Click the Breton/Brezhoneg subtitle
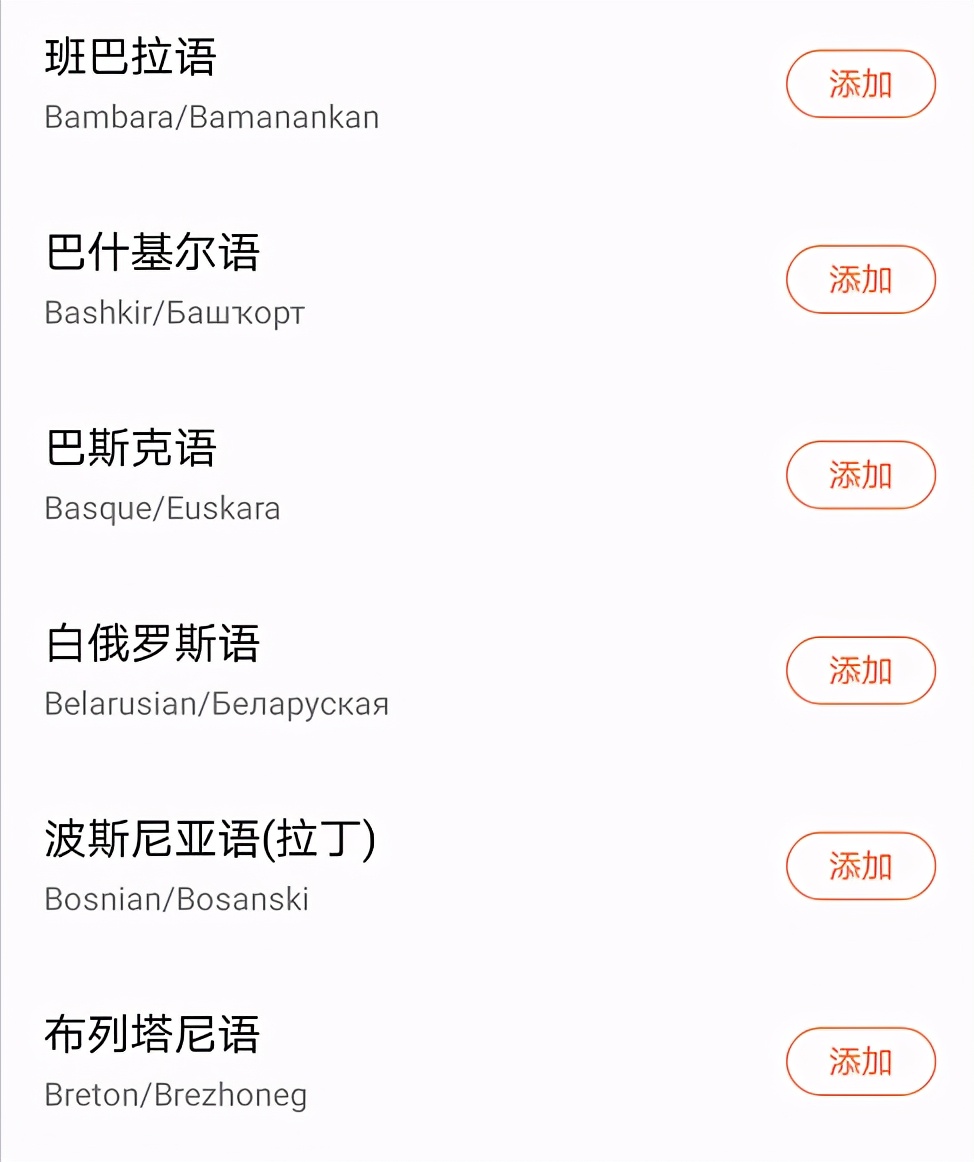This screenshot has width=974, height=1162. point(175,1094)
